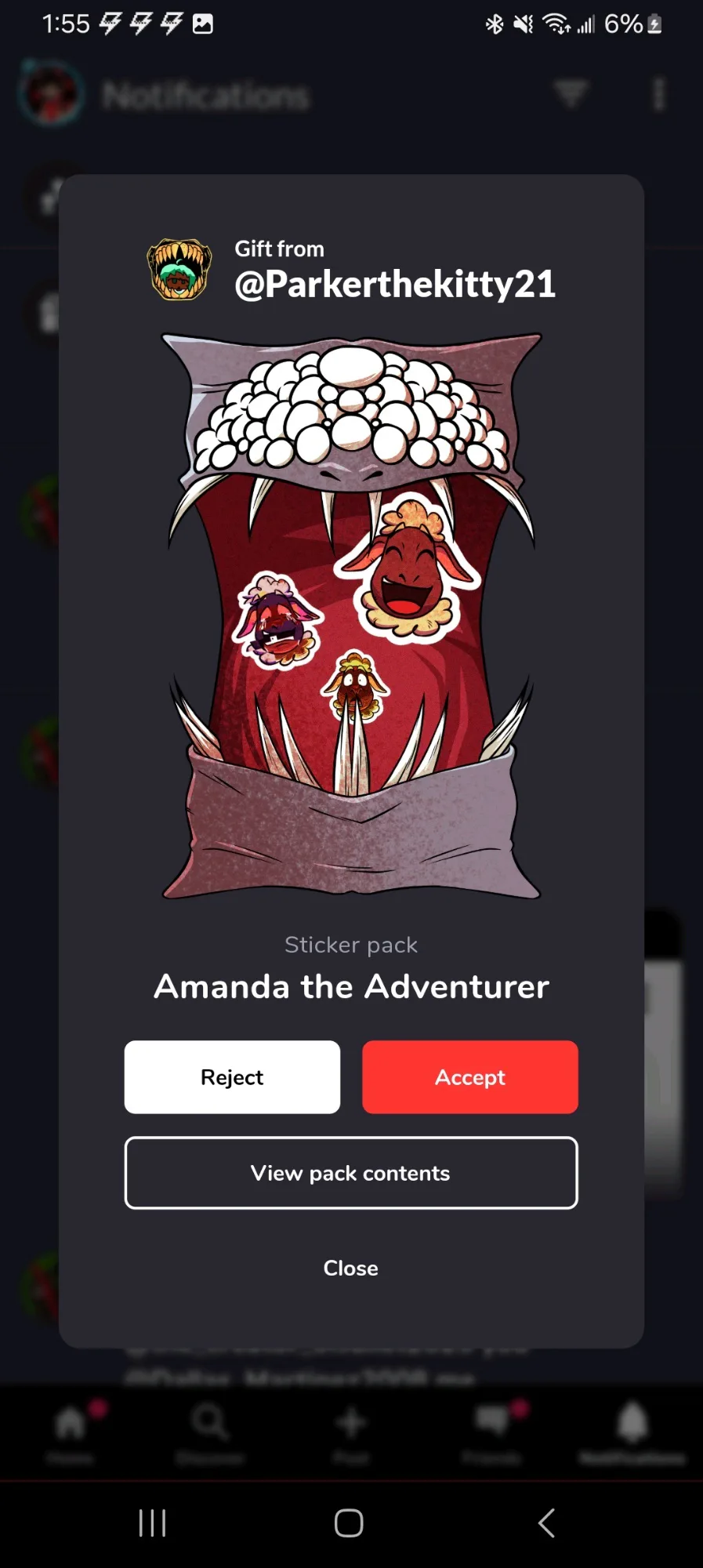The image size is (703, 1568).
Task: View pack contents
Action: 351,1173
